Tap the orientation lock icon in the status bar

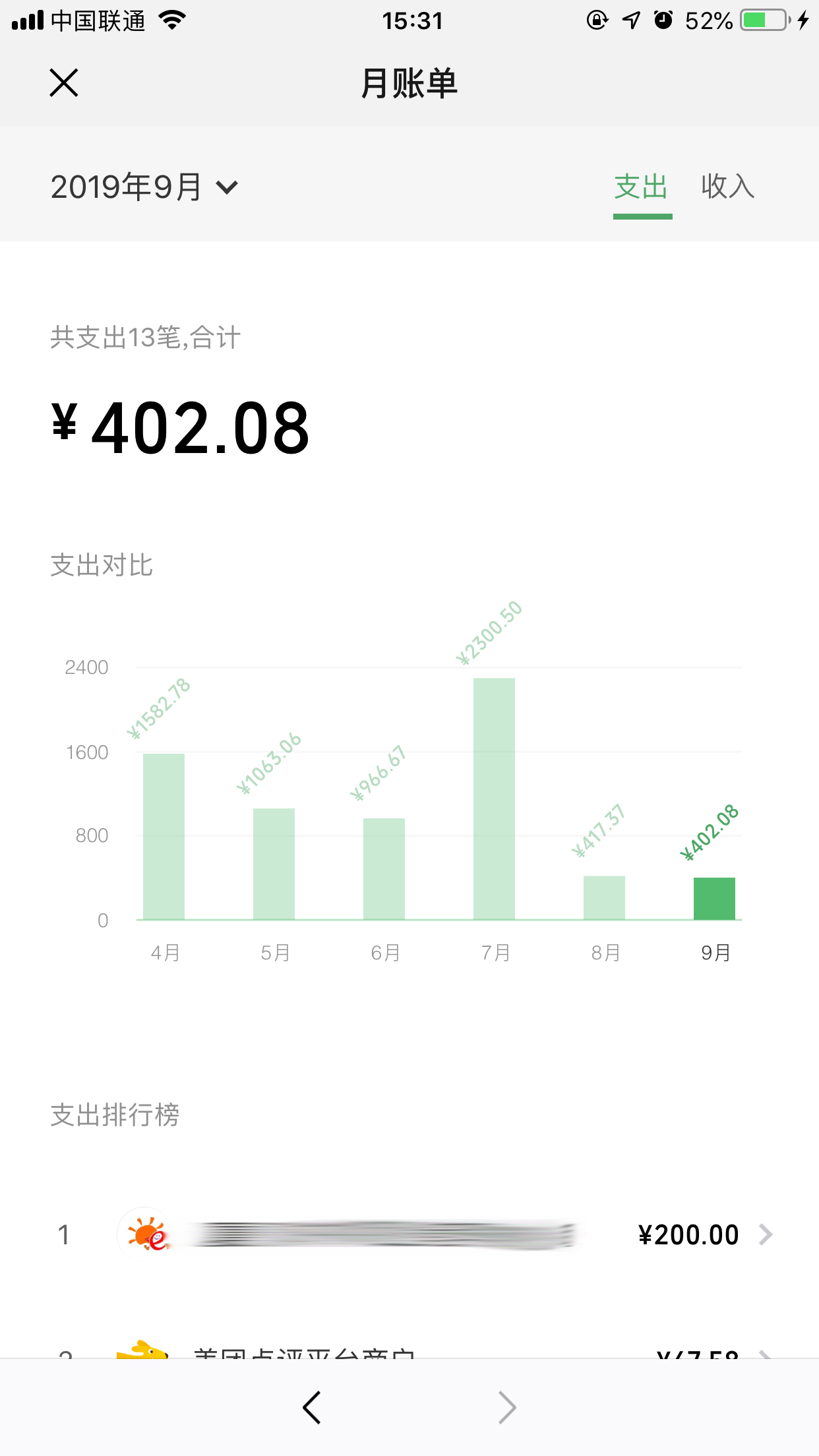(595, 20)
